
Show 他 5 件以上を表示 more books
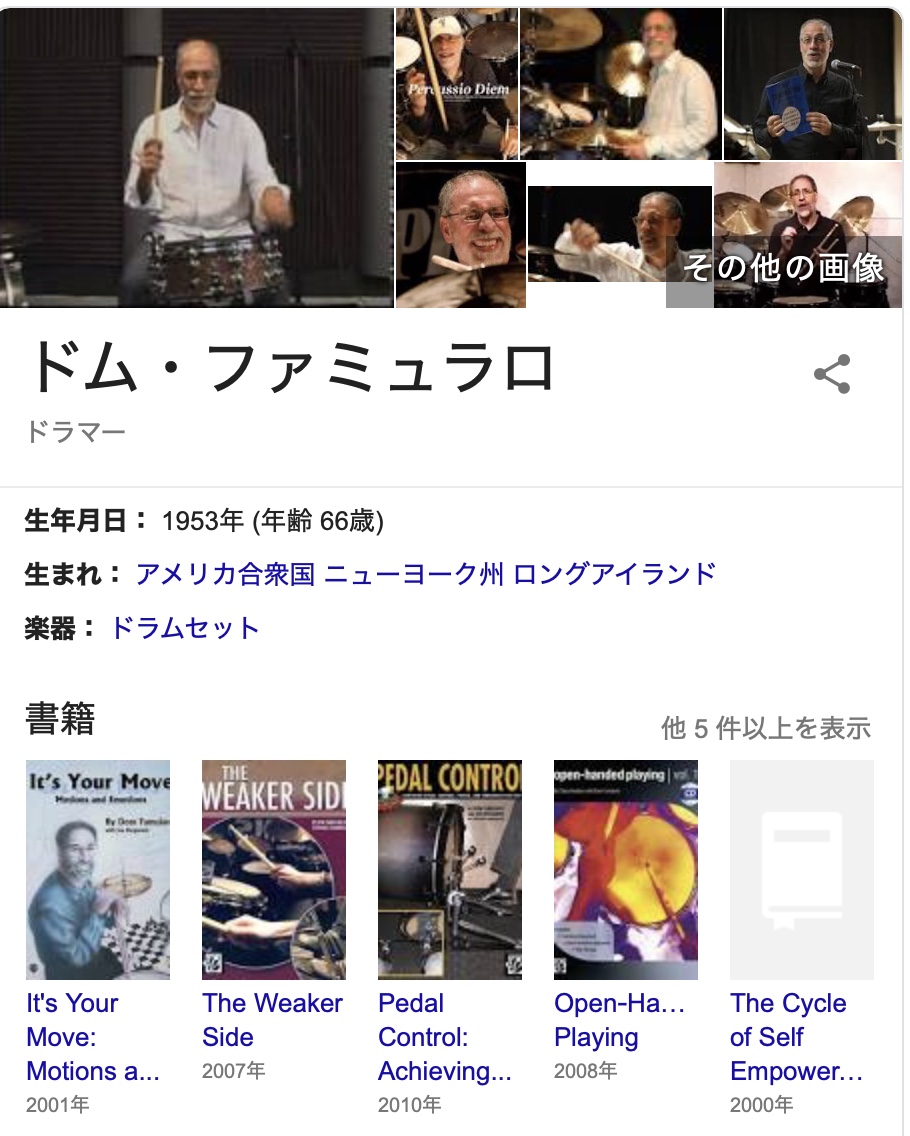click(765, 728)
